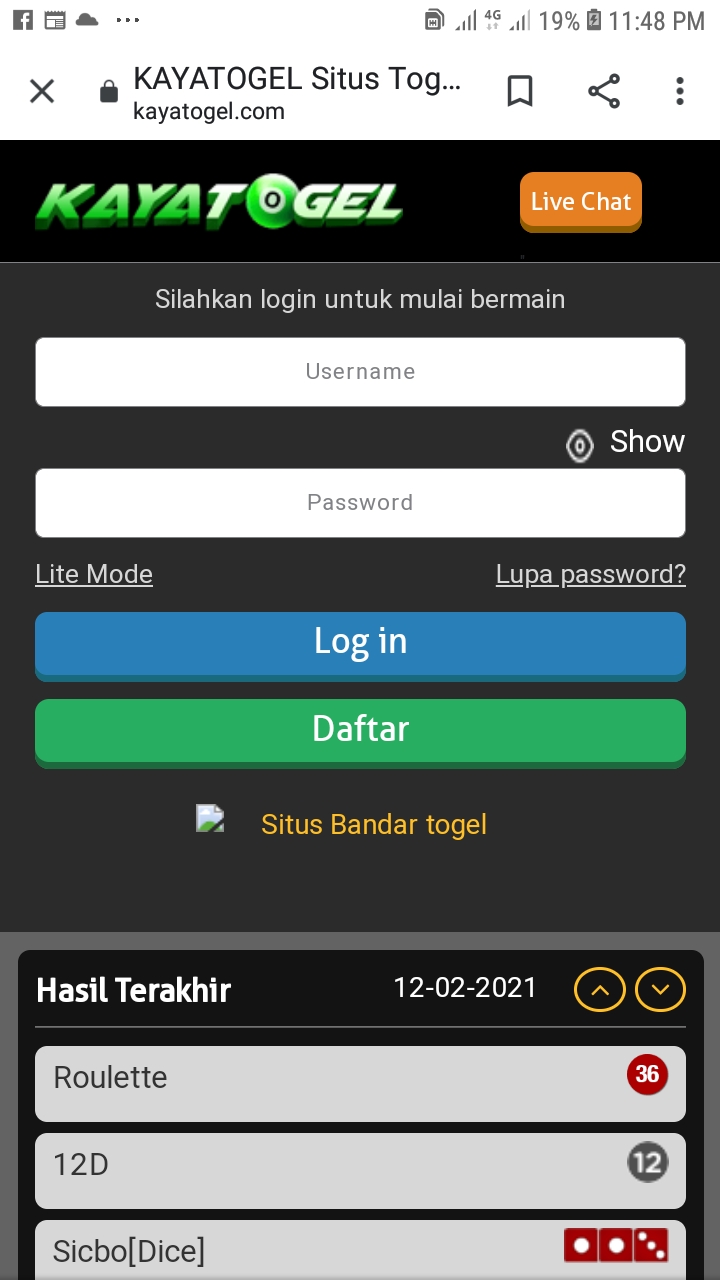Go to next result date with down arrow
Screen dimensions: 720x1280
pyautogui.click(x=660, y=990)
